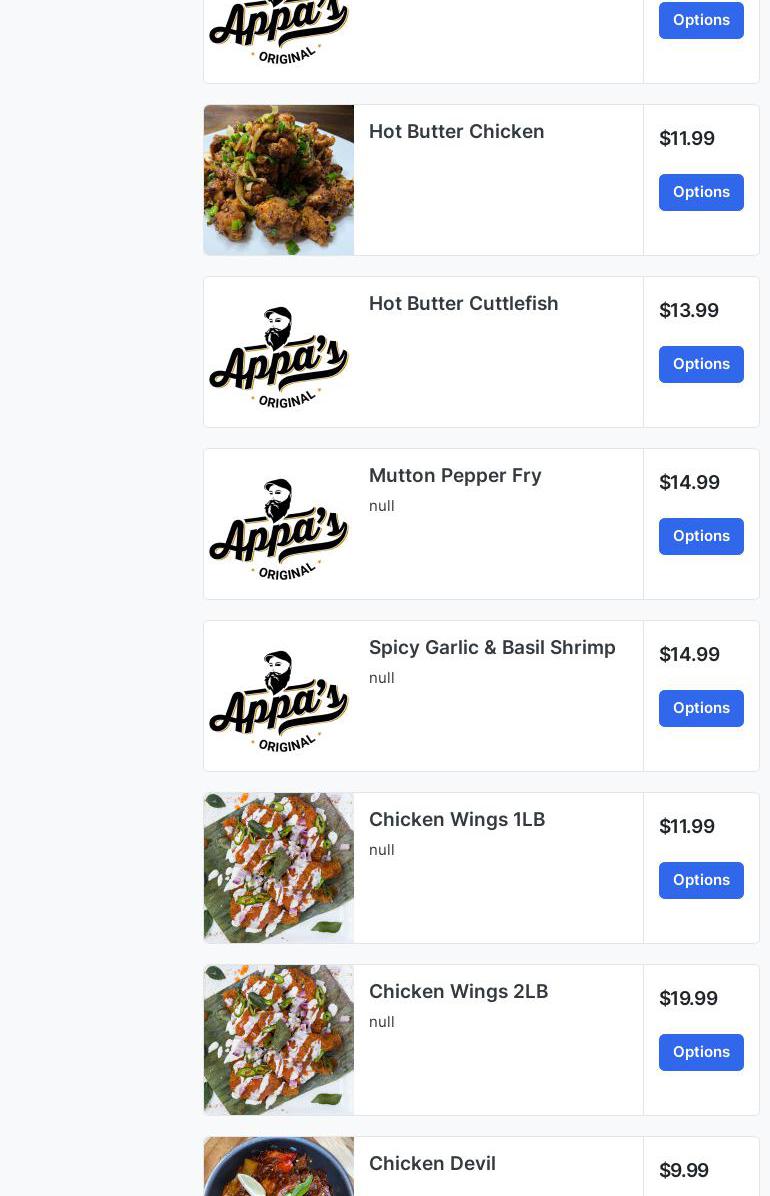Choose options for Hot Butter Cuttlefish
Viewport: 770px width, 1196px height.
[701, 364]
